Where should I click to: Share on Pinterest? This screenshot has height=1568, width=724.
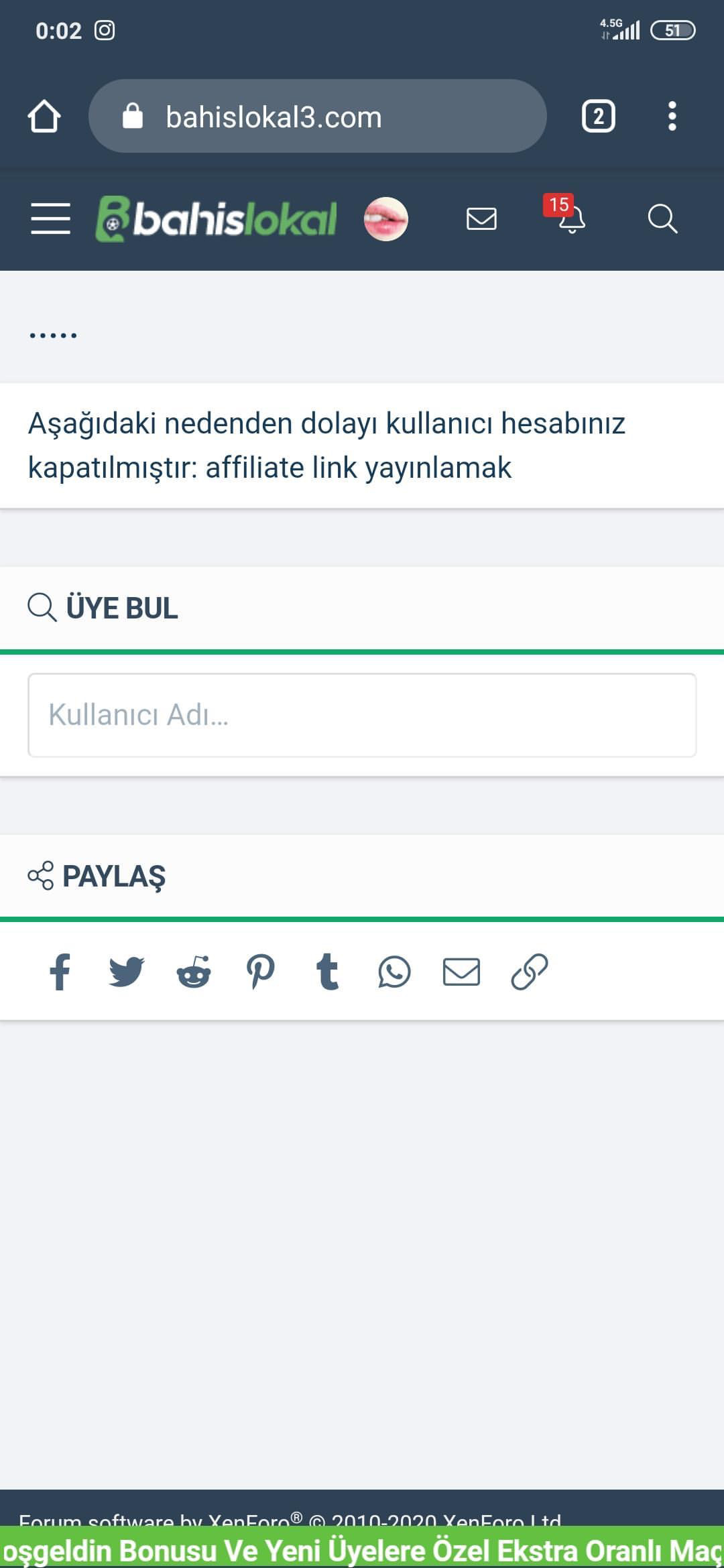click(260, 972)
